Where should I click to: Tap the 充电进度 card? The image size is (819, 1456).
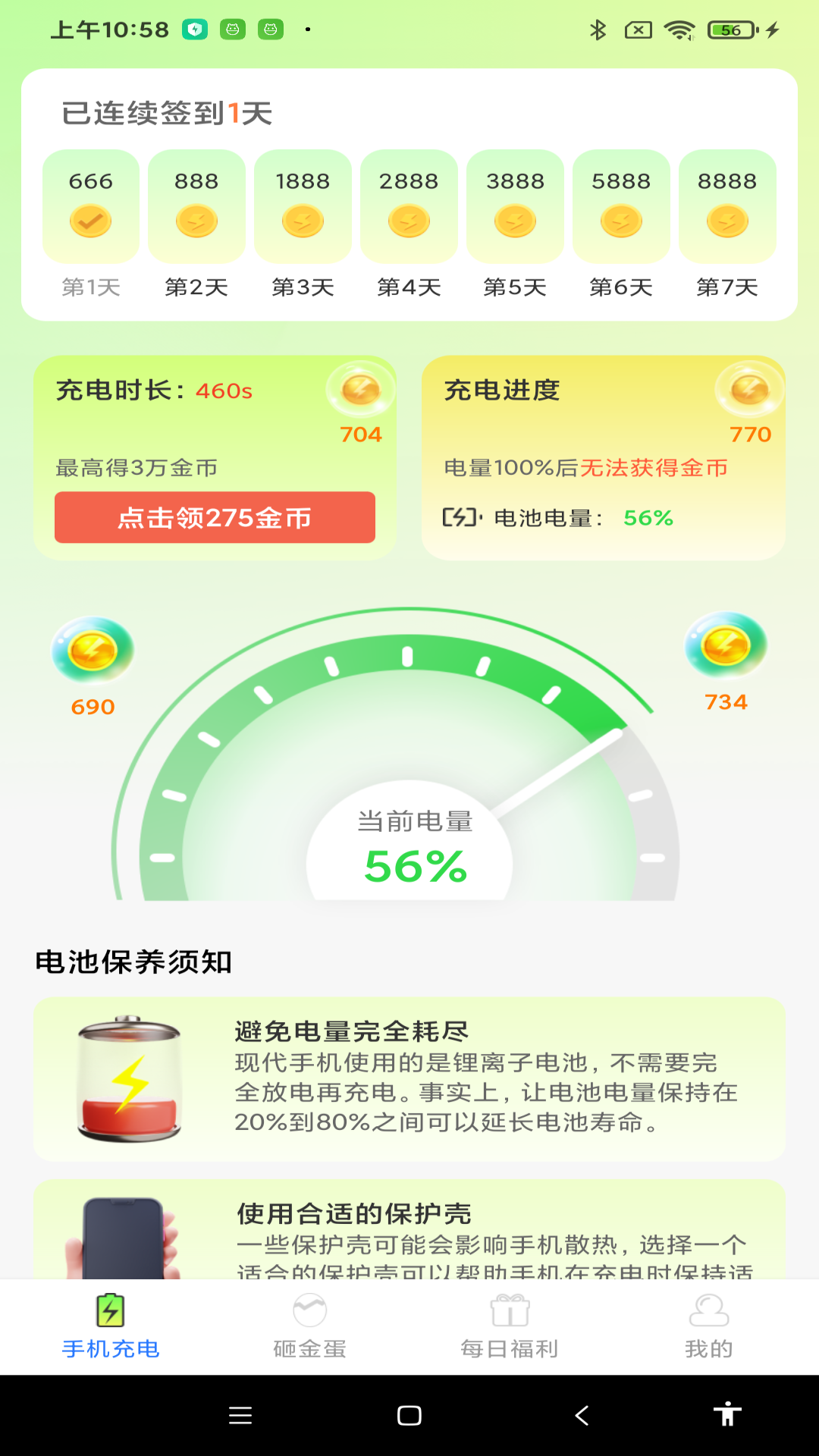pyautogui.click(x=604, y=455)
